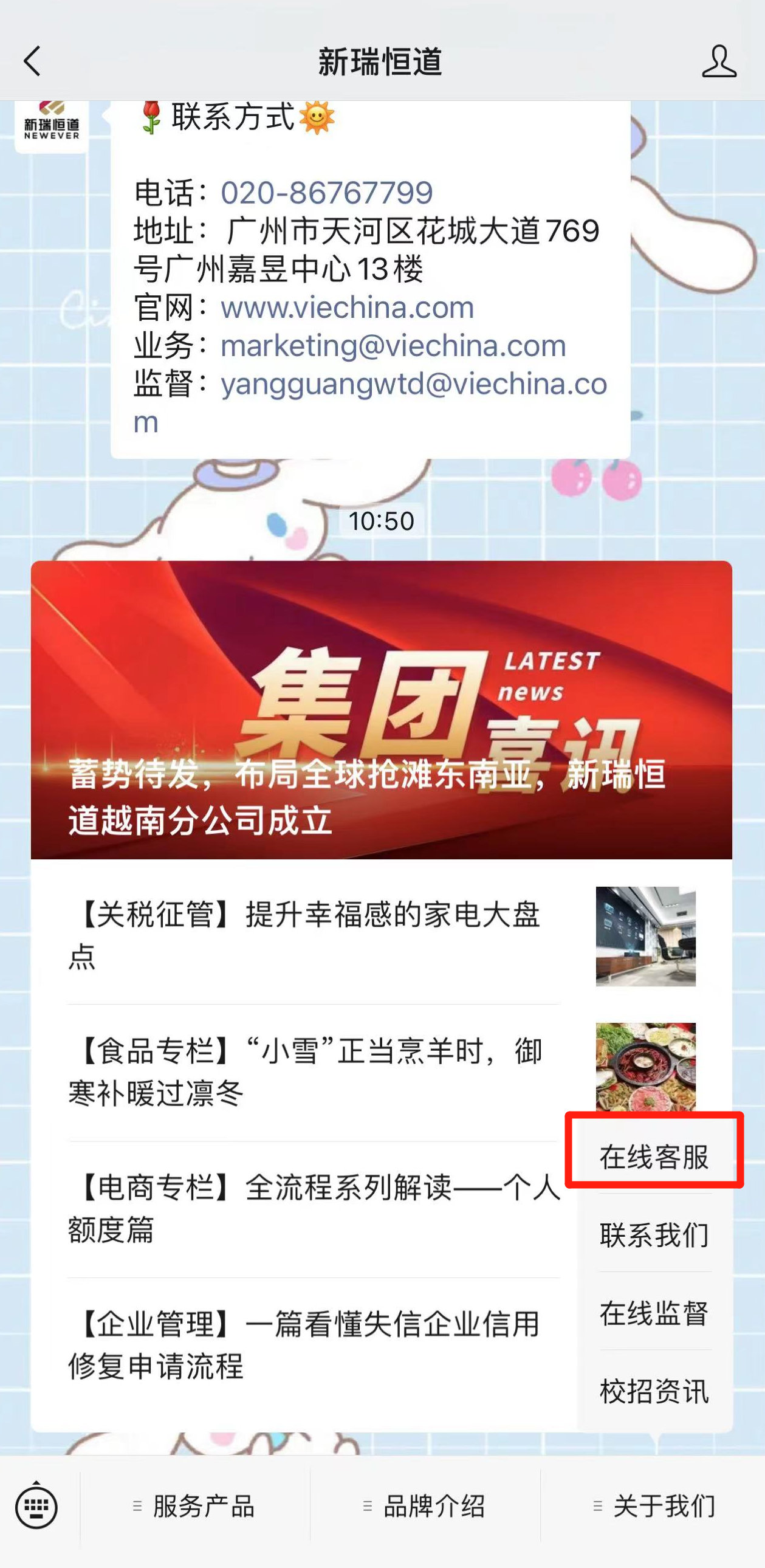The width and height of the screenshot is (765, 1568).
Task: Call phone number 020-86767799
Action: [326, 193]
